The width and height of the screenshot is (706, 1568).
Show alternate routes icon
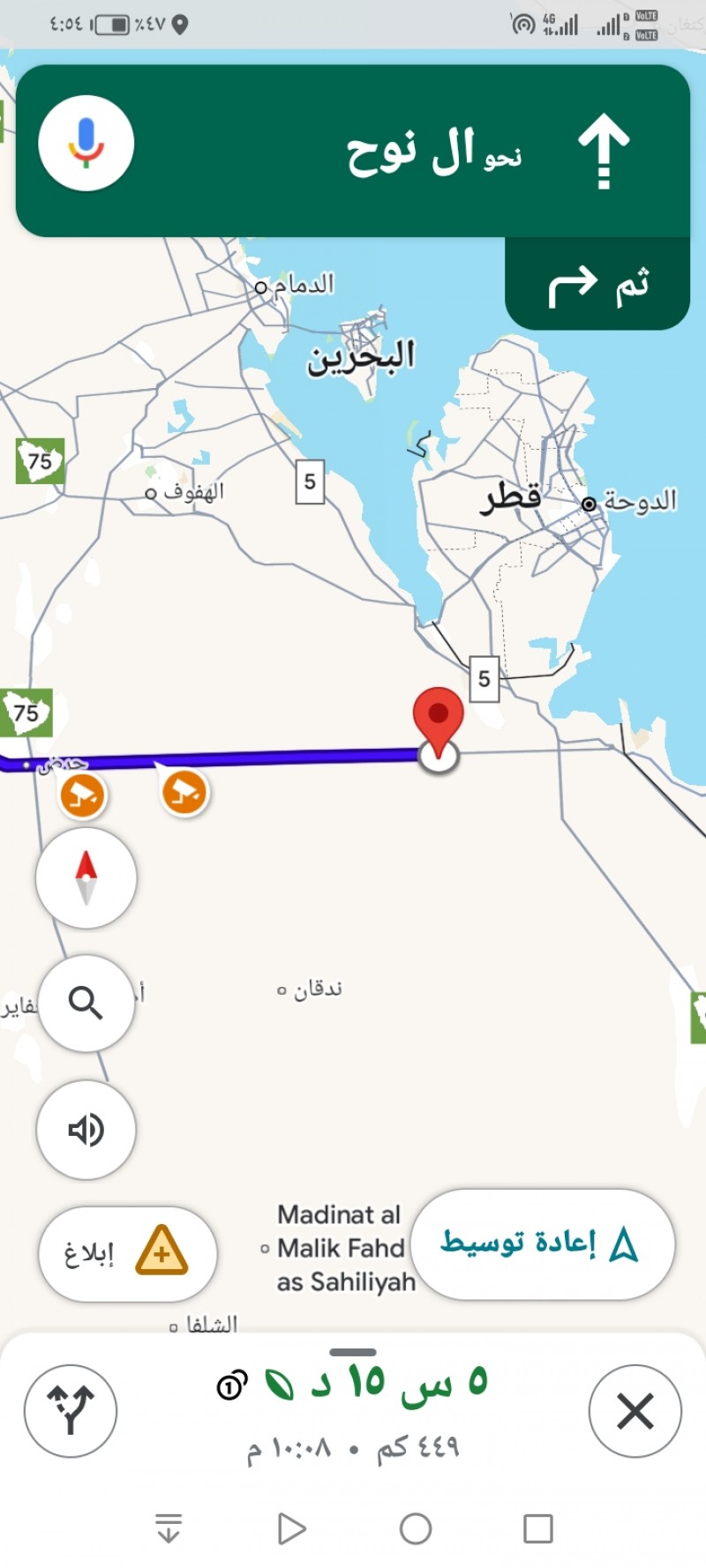[x=71, y=1410]
